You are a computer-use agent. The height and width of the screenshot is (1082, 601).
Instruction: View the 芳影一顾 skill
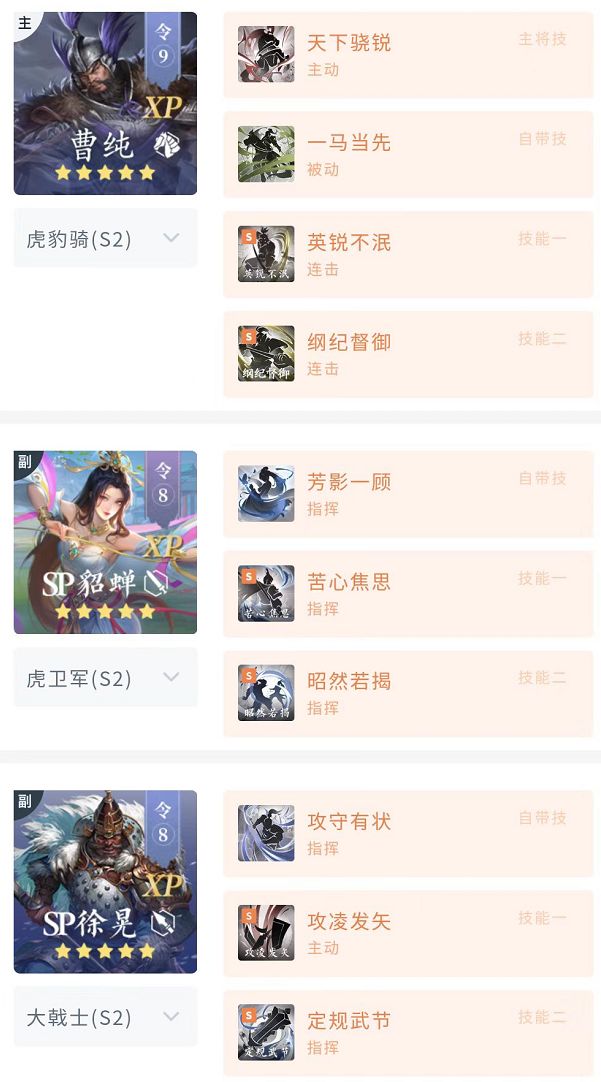click(x=407, y=494)
